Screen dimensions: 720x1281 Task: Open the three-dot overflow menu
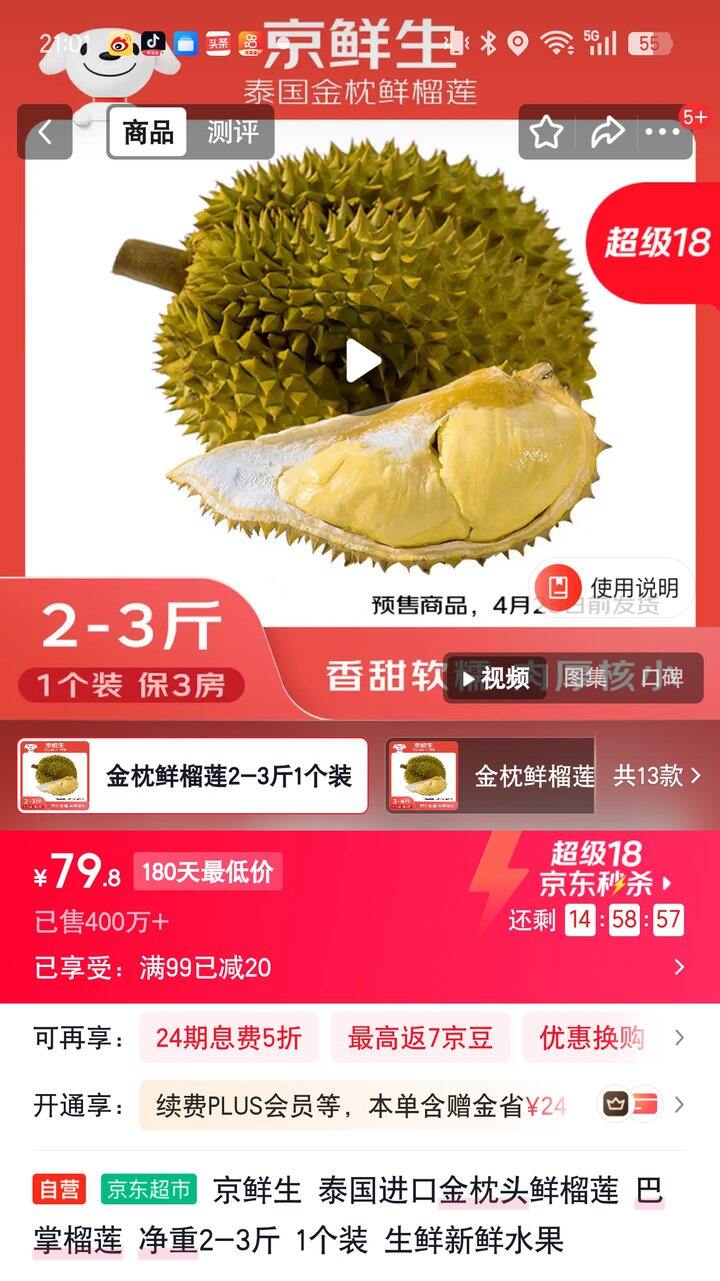662,132
